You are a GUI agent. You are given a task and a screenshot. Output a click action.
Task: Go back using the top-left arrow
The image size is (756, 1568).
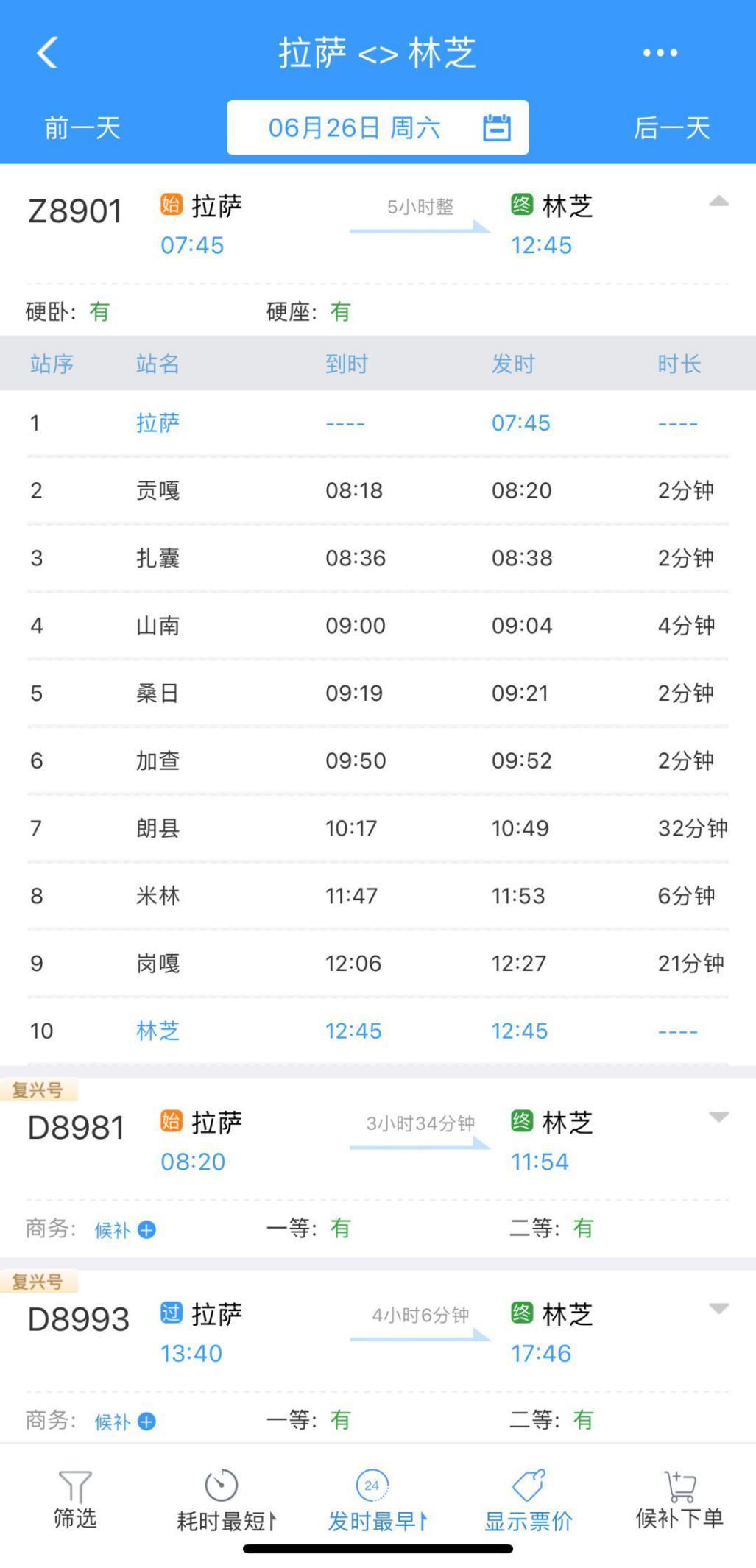point(47,53)
